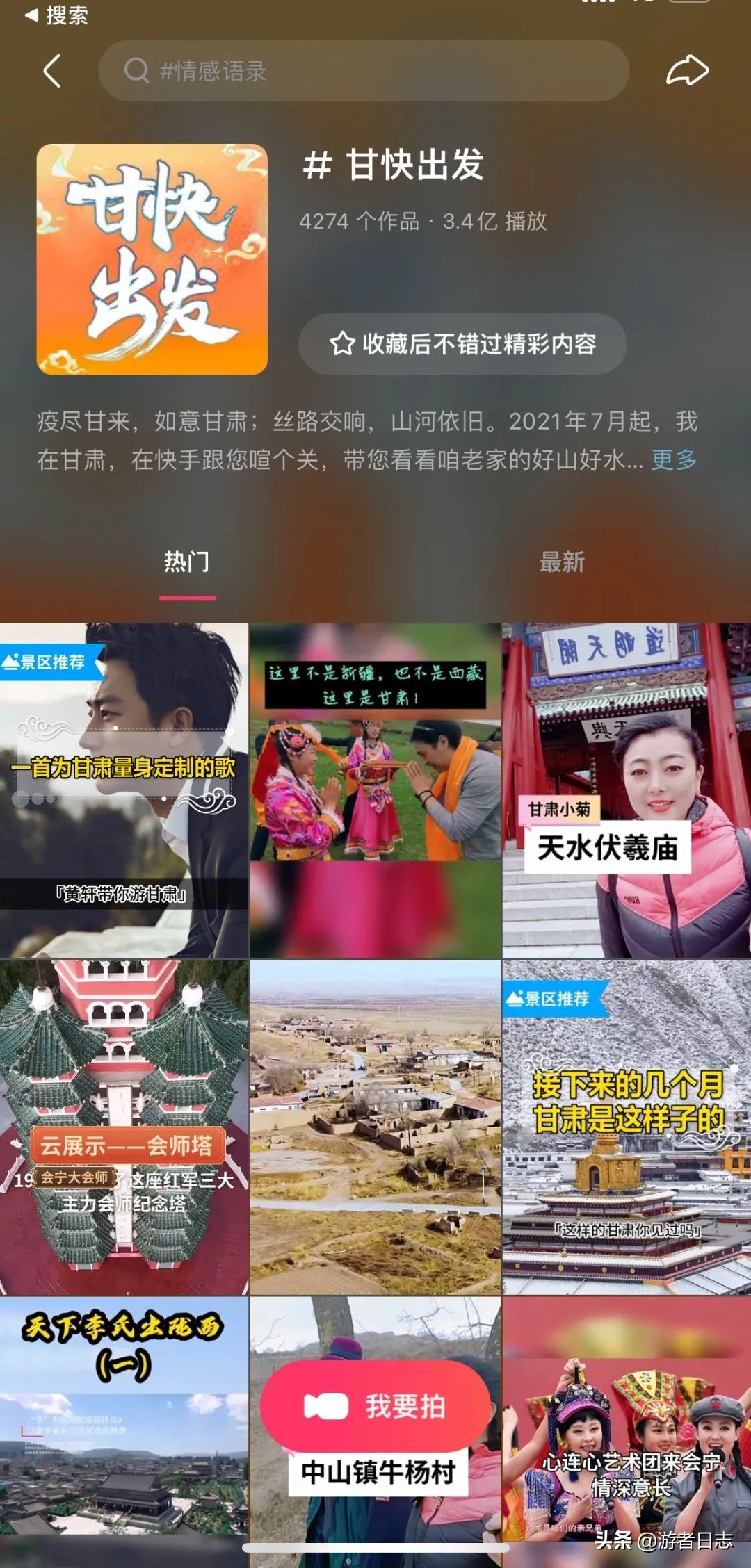Screen dimensions: 751x1568
Task: Tap the star icon to favorite the hashtag
Action: (x=342, y=342)
